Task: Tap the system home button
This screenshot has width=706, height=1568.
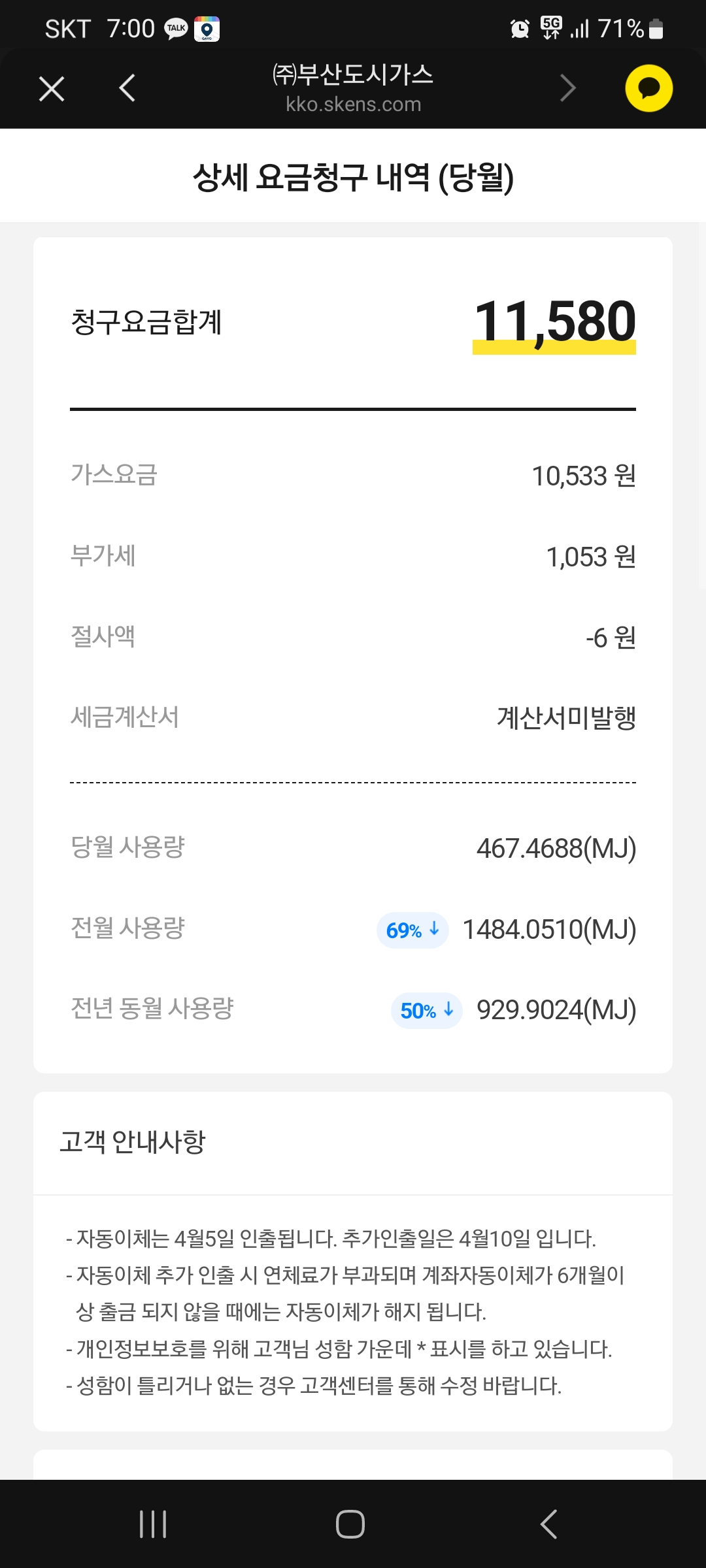Action: (x=350, y=1524)
